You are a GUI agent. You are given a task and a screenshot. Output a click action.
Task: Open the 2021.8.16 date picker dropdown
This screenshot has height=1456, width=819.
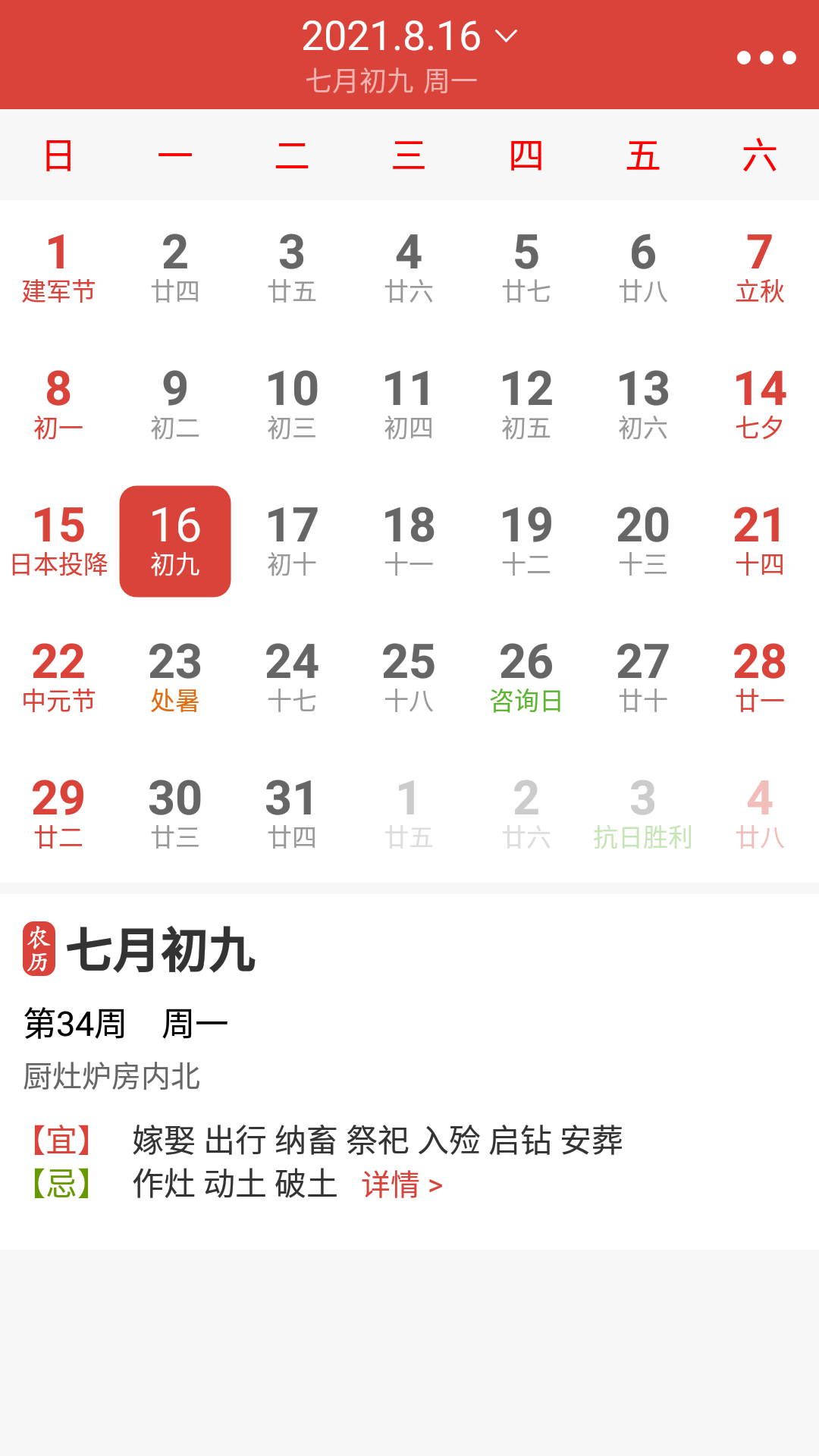coord(409,36)
